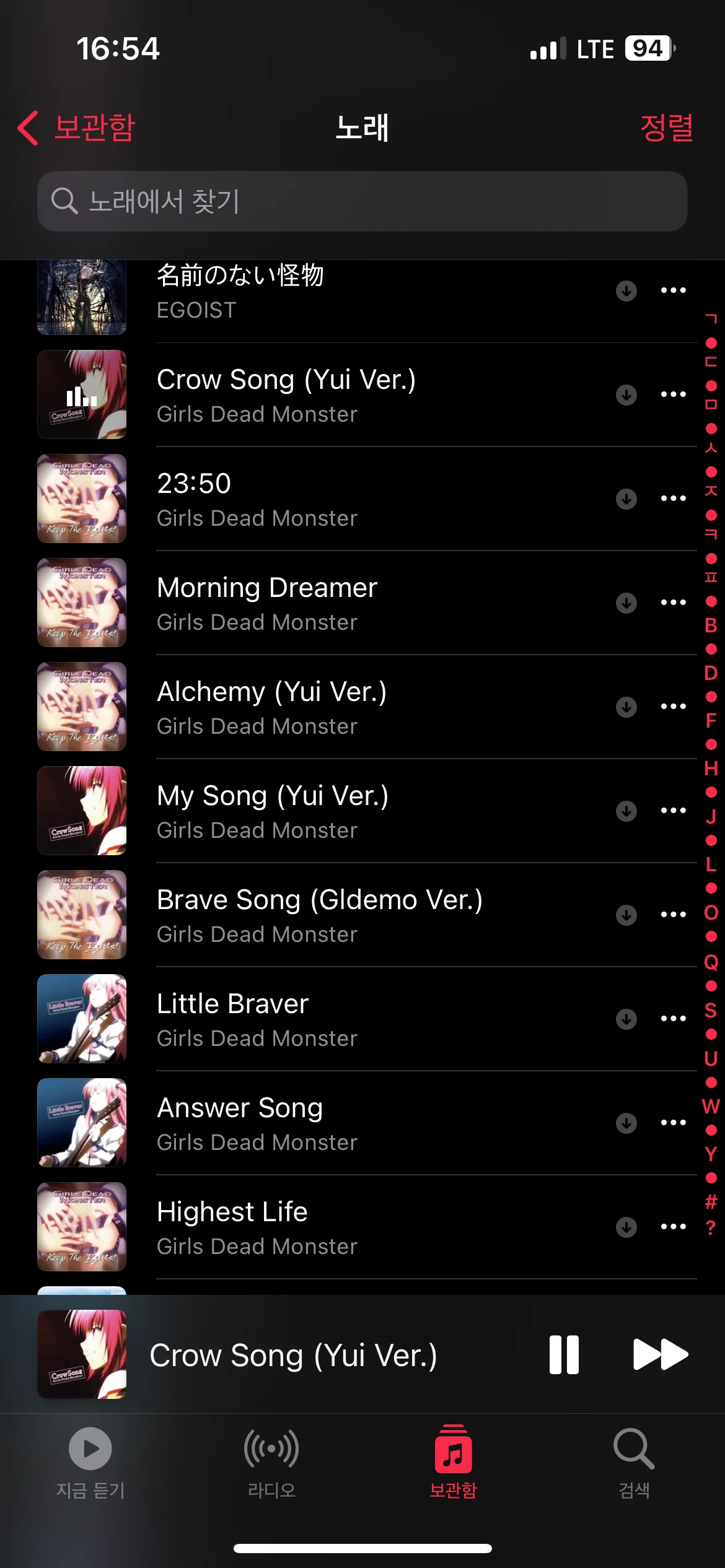725x1568 pixels.
Task: Open more options for Answer Song
Action: point(674,1123)
